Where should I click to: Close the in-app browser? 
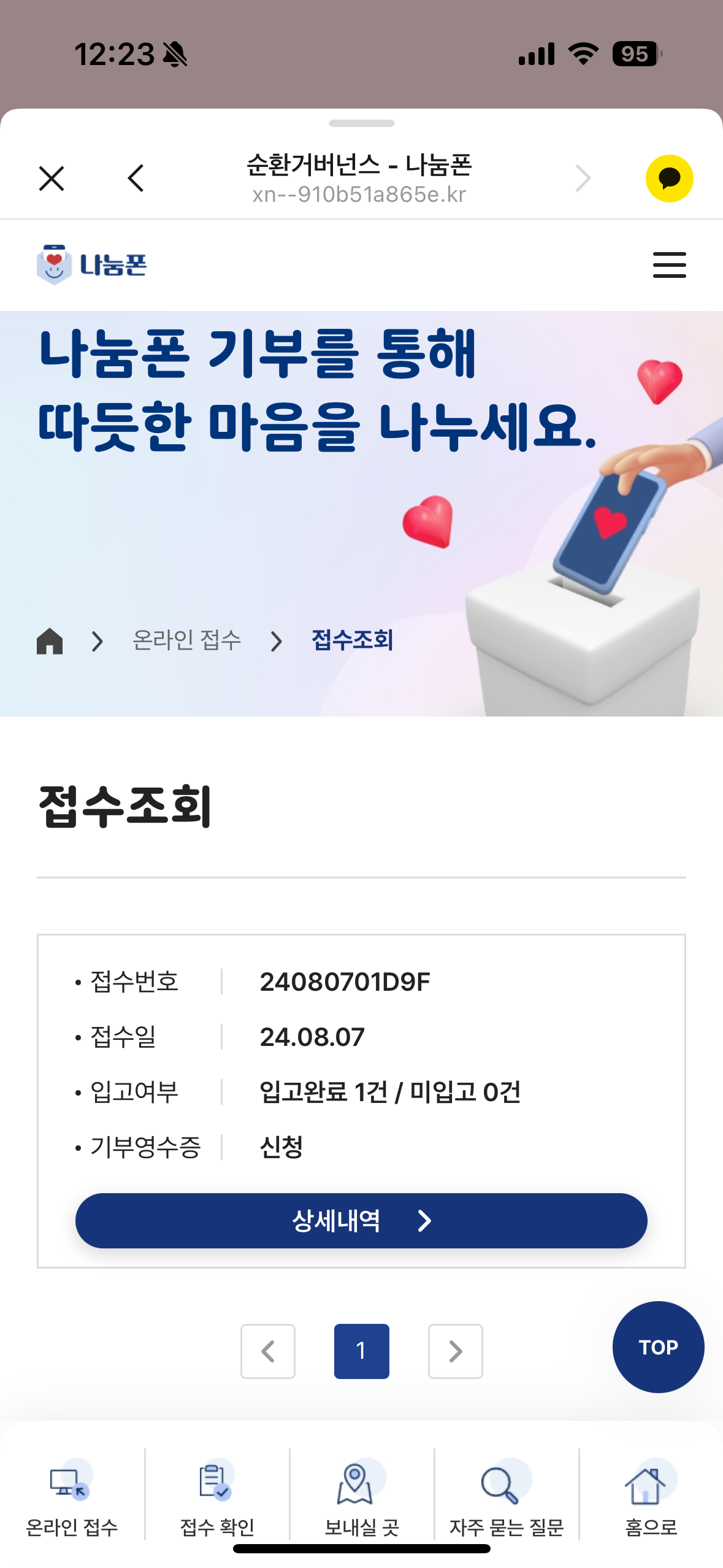point(52,179)
